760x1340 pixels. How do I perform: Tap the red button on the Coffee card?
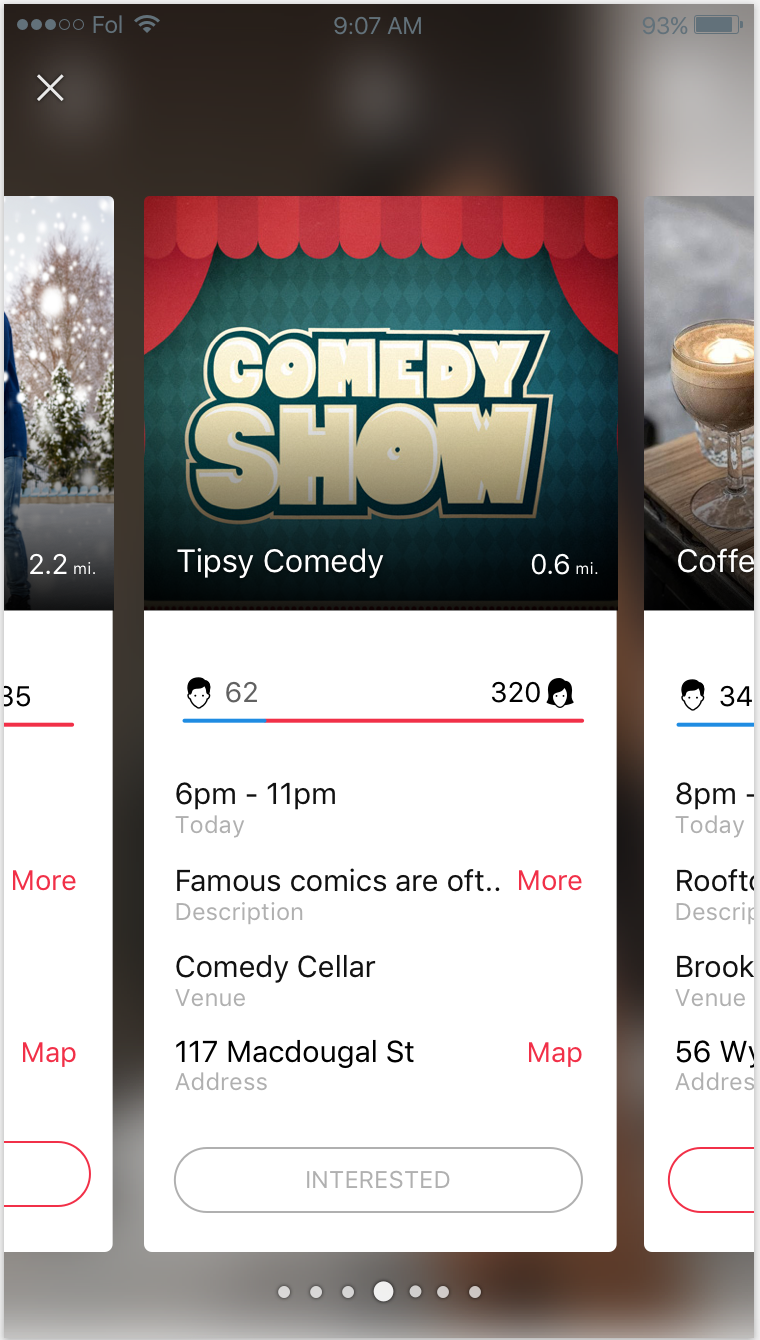[x=712, y=1180]
